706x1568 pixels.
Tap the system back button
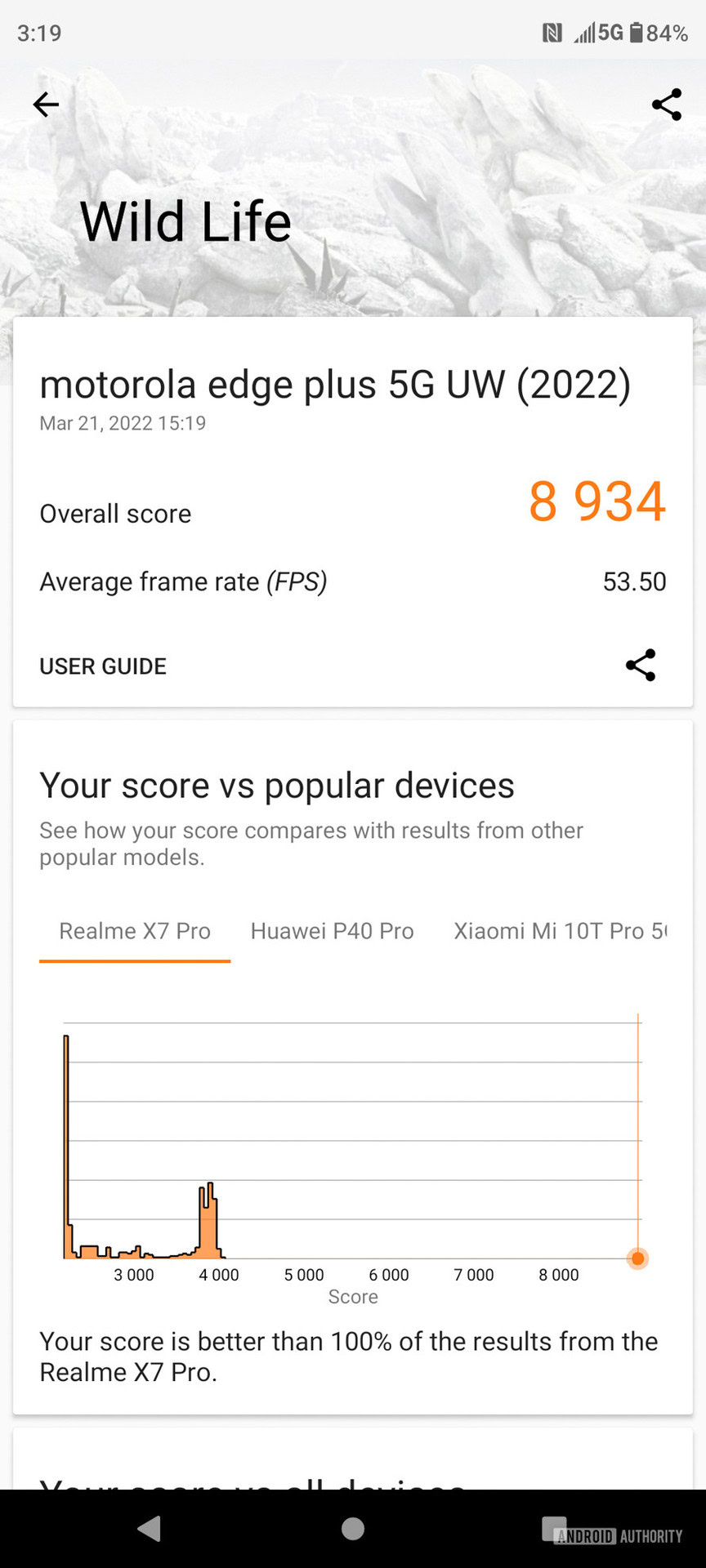pos(150,1529)
